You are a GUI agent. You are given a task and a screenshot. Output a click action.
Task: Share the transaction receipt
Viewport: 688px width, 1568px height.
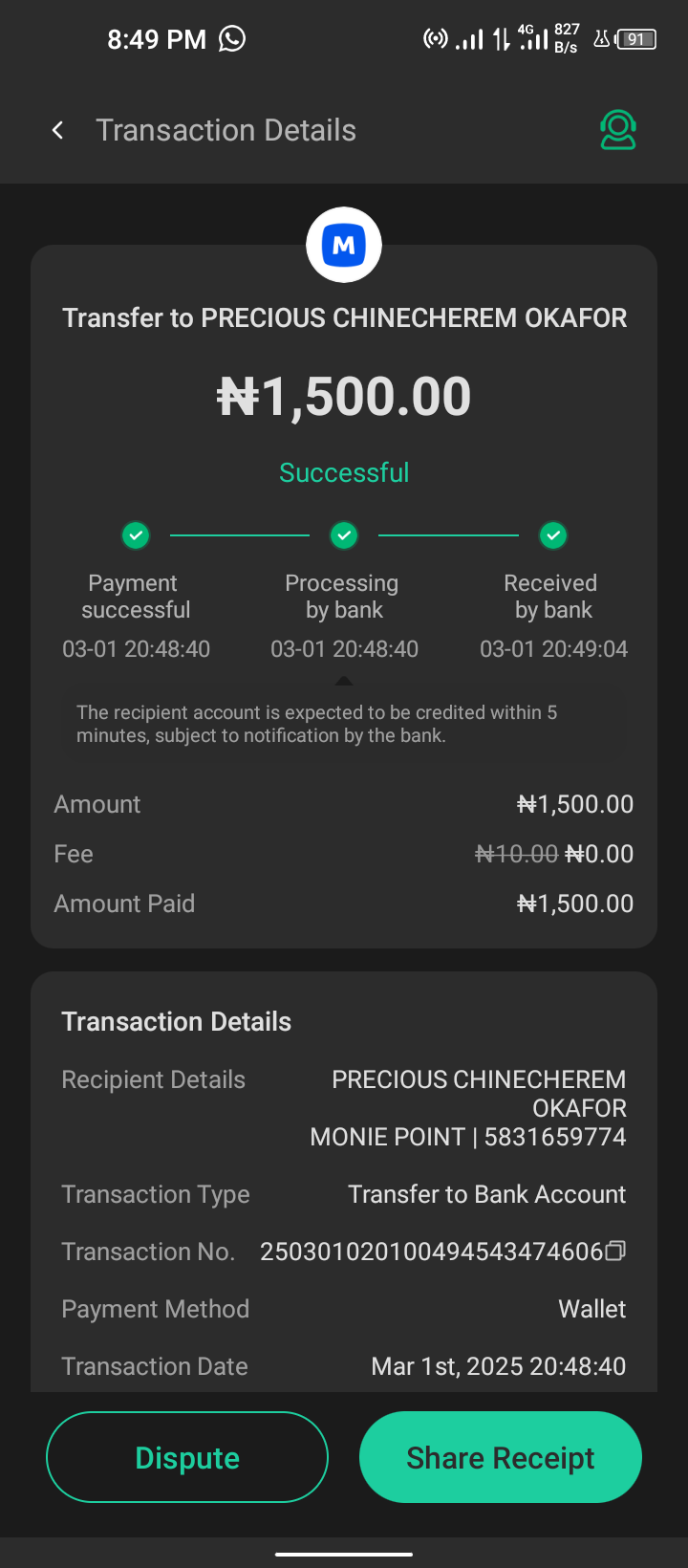point(500,1457)
